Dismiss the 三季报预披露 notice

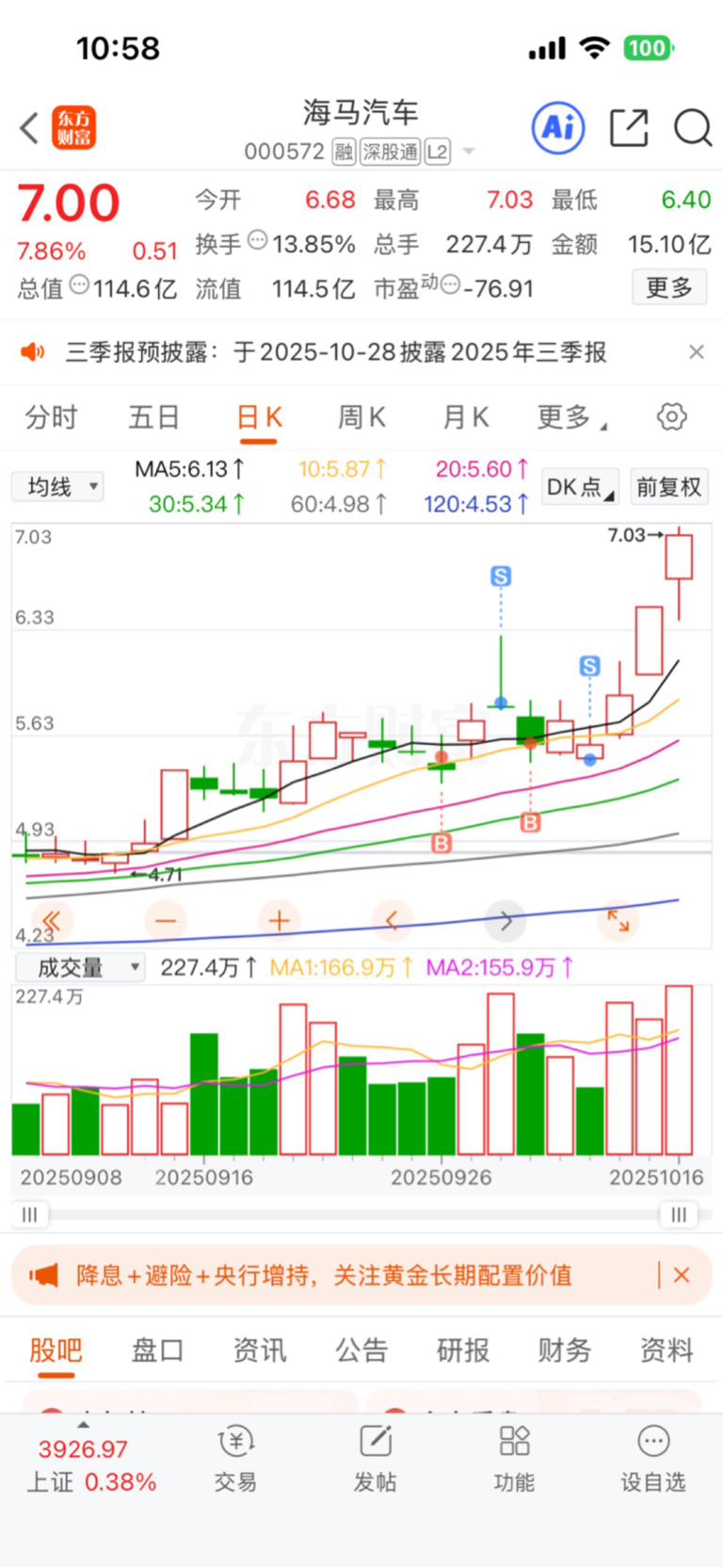tap(697, 352)
